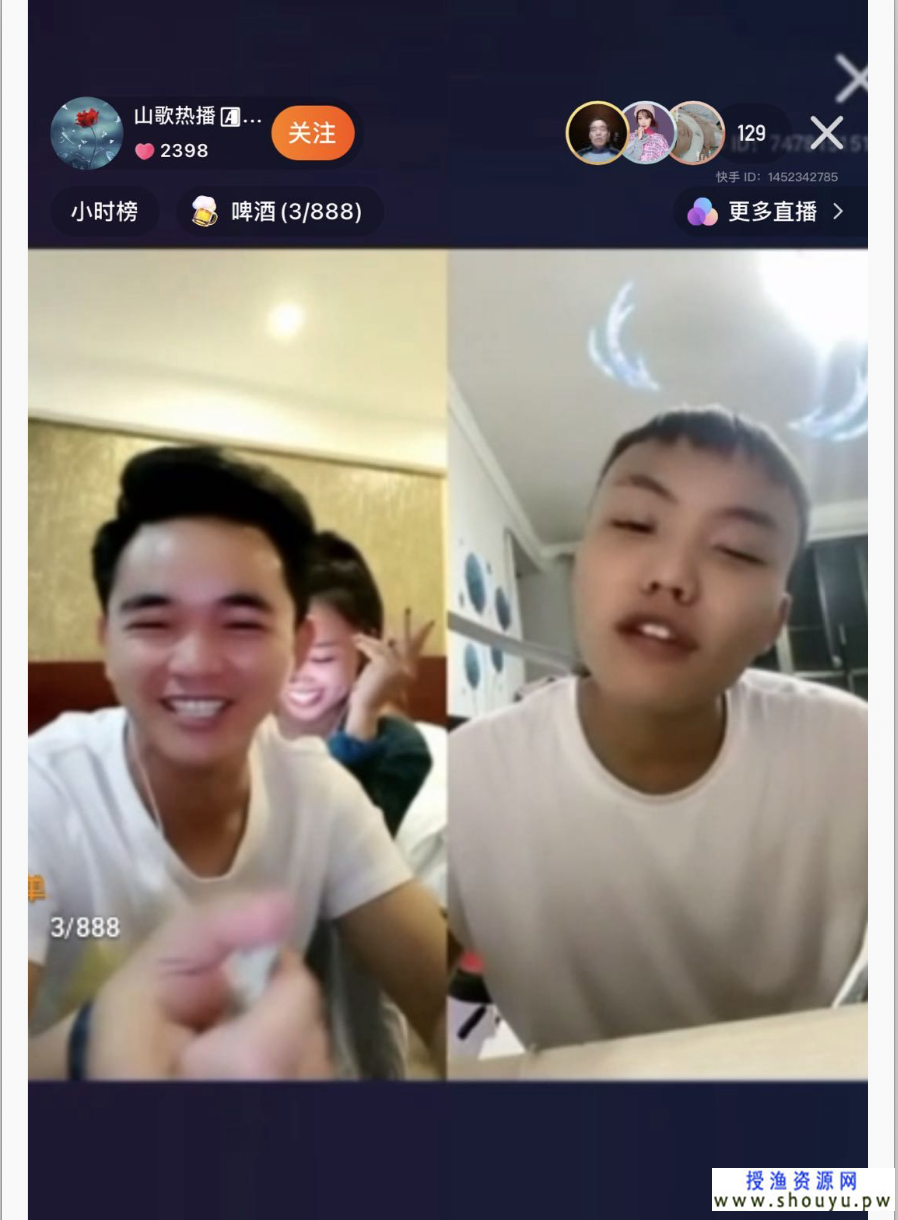
Task: Open the 小时榜 hourly ranking
Action: pos(104,212)
